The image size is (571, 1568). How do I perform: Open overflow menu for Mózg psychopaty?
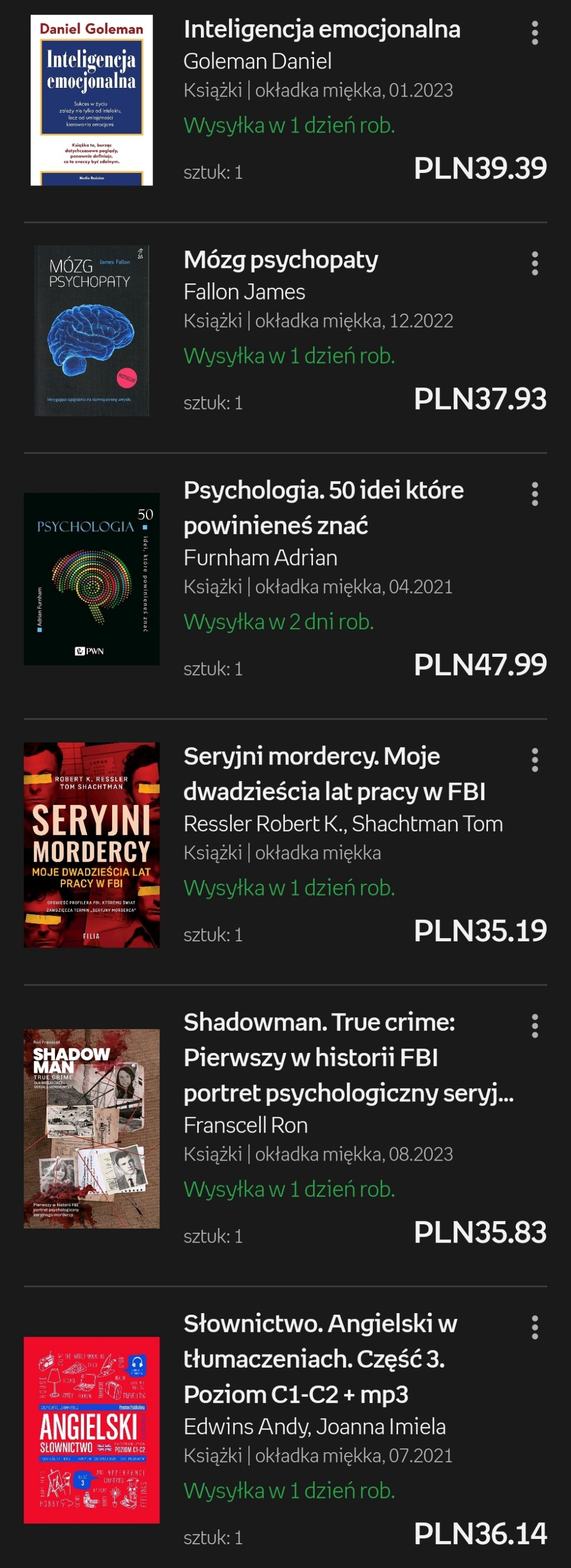534,263
